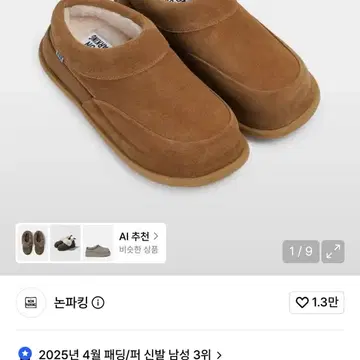Open the info icon next to 논파킹
The width and height of the screenshot is (360, 360).
(98, 303)
